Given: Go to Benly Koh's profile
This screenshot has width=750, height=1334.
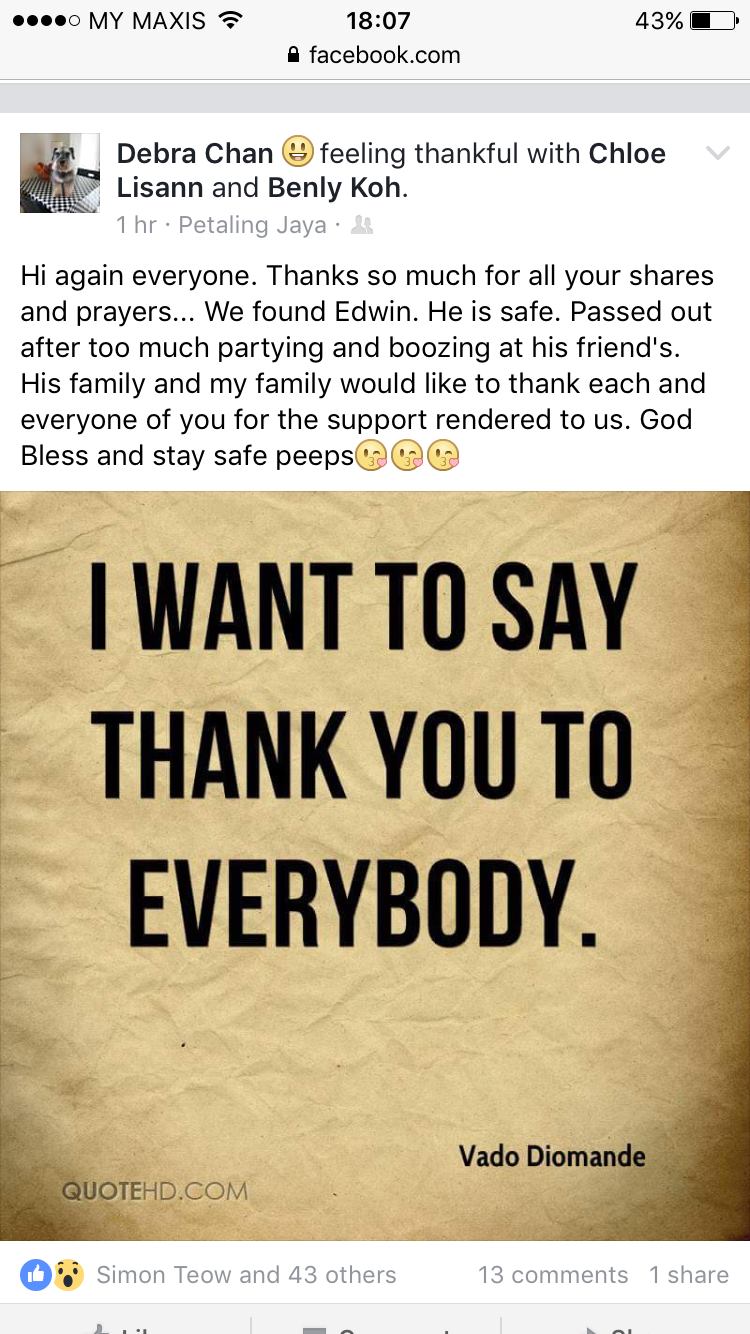Looking at the screenshot, I should click(335, 187).
